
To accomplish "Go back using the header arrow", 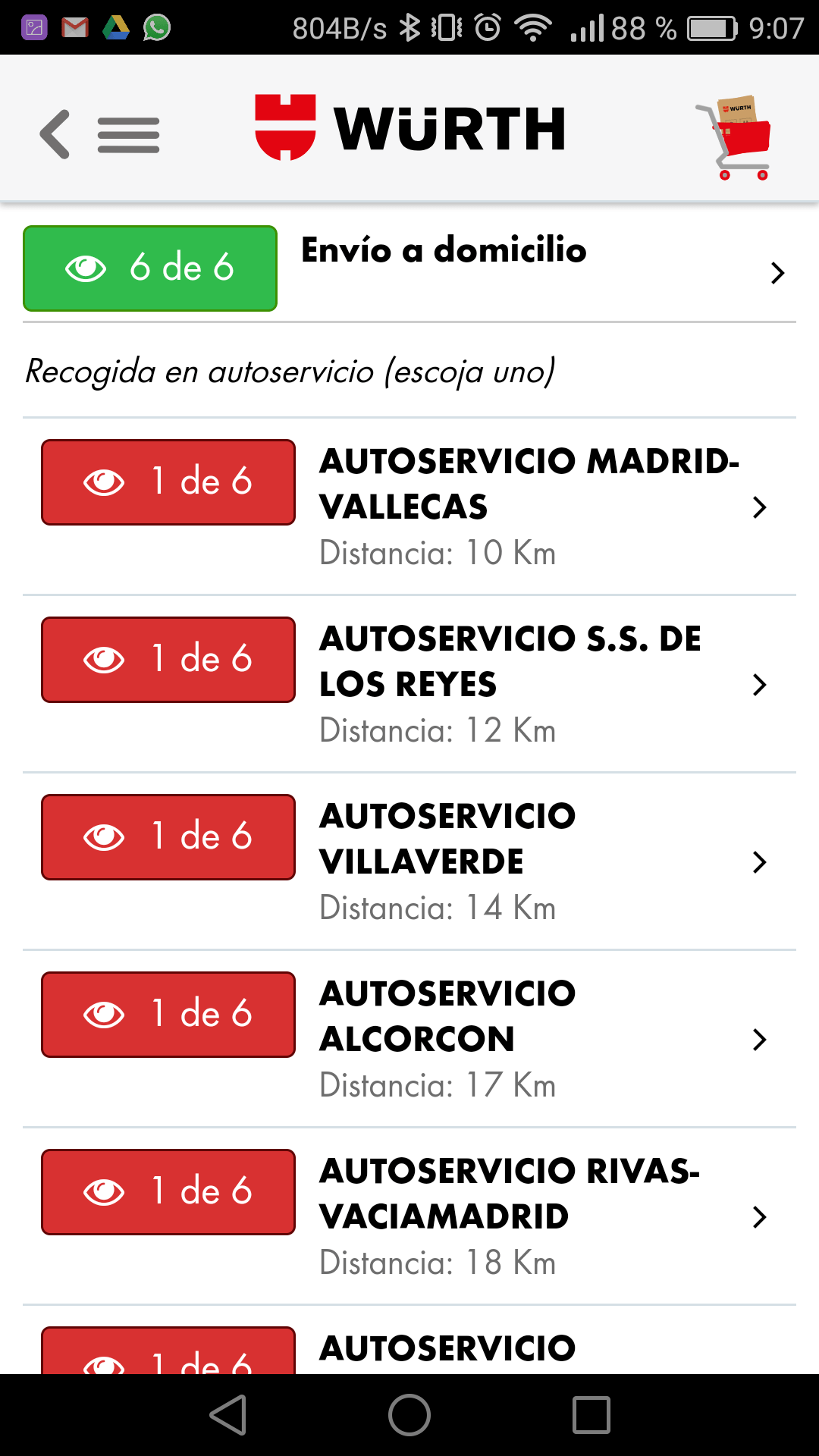I will (x=55, y=134).
